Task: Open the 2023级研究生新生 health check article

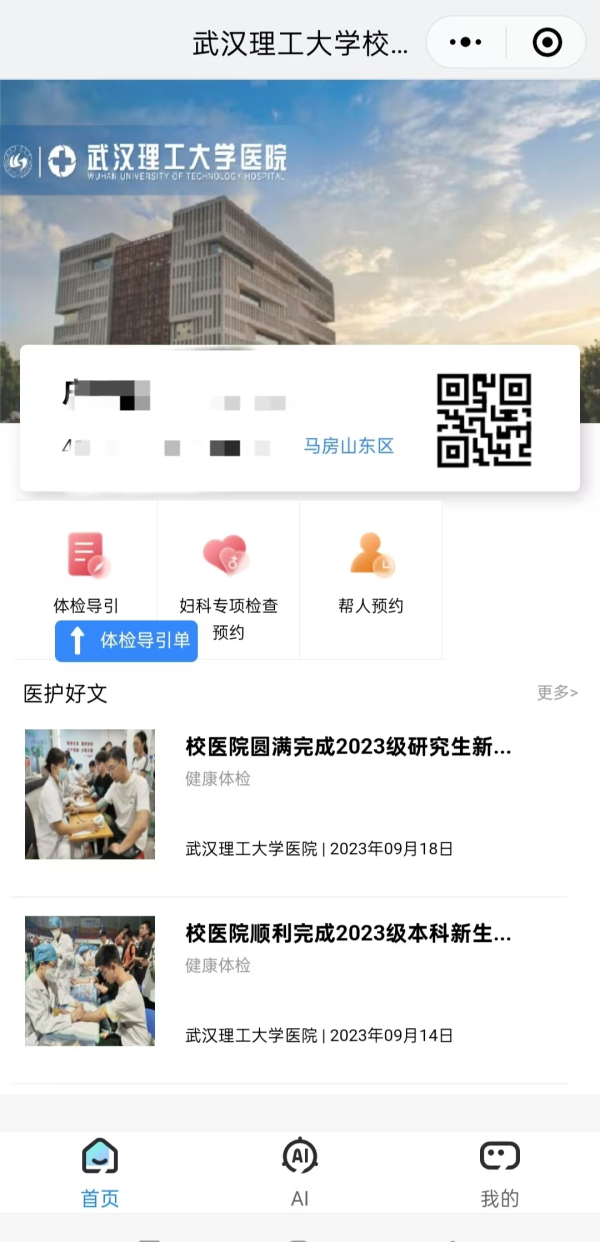Action: [348, 747]
